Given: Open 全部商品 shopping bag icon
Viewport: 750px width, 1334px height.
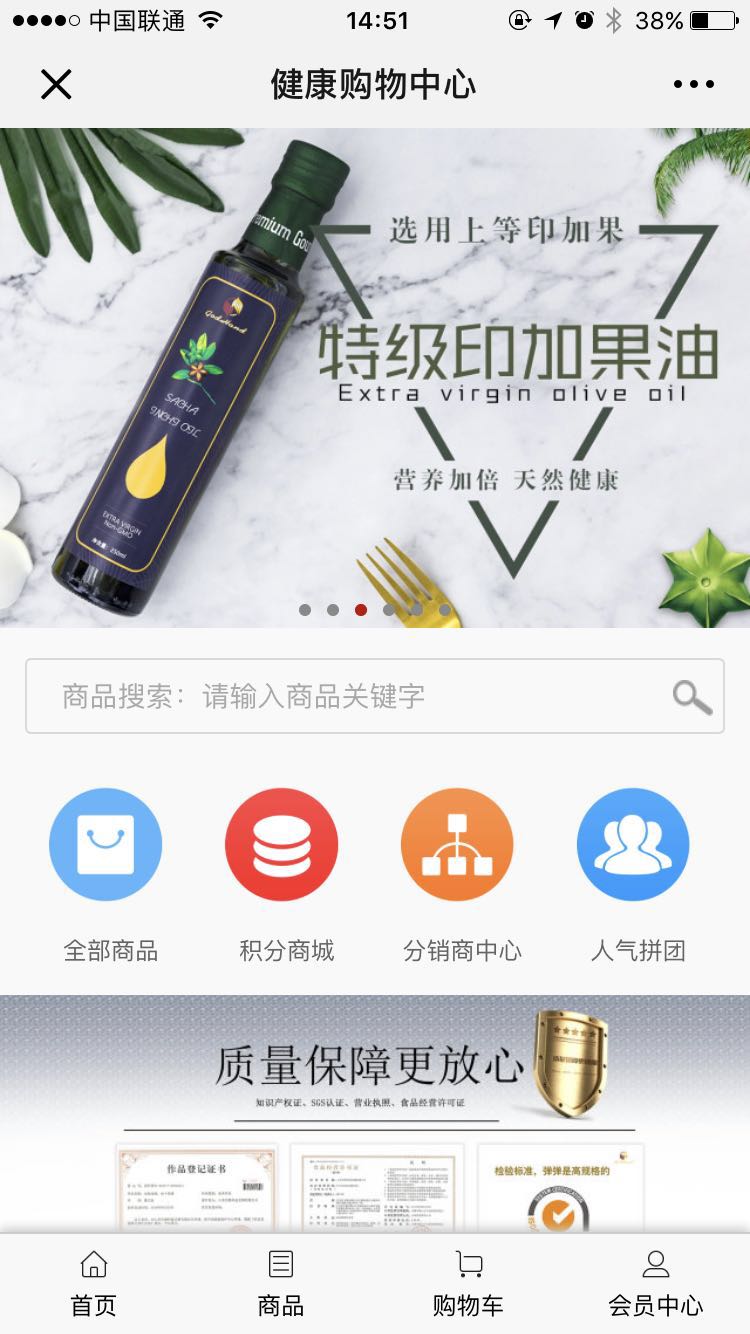Looking at the screenshot, I should (106, 844).
